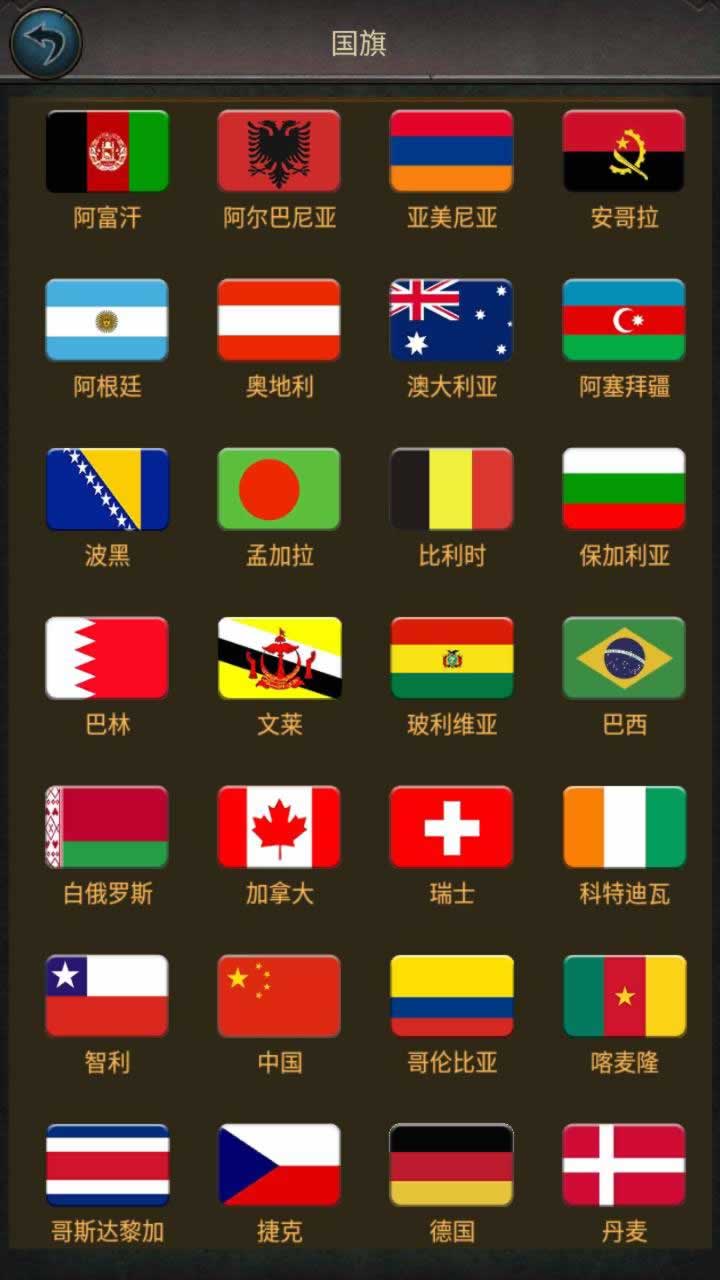Tap the 科特迪瓦 flag
The width and height of the screenshot is (720, 1280).
coord(624,827)
